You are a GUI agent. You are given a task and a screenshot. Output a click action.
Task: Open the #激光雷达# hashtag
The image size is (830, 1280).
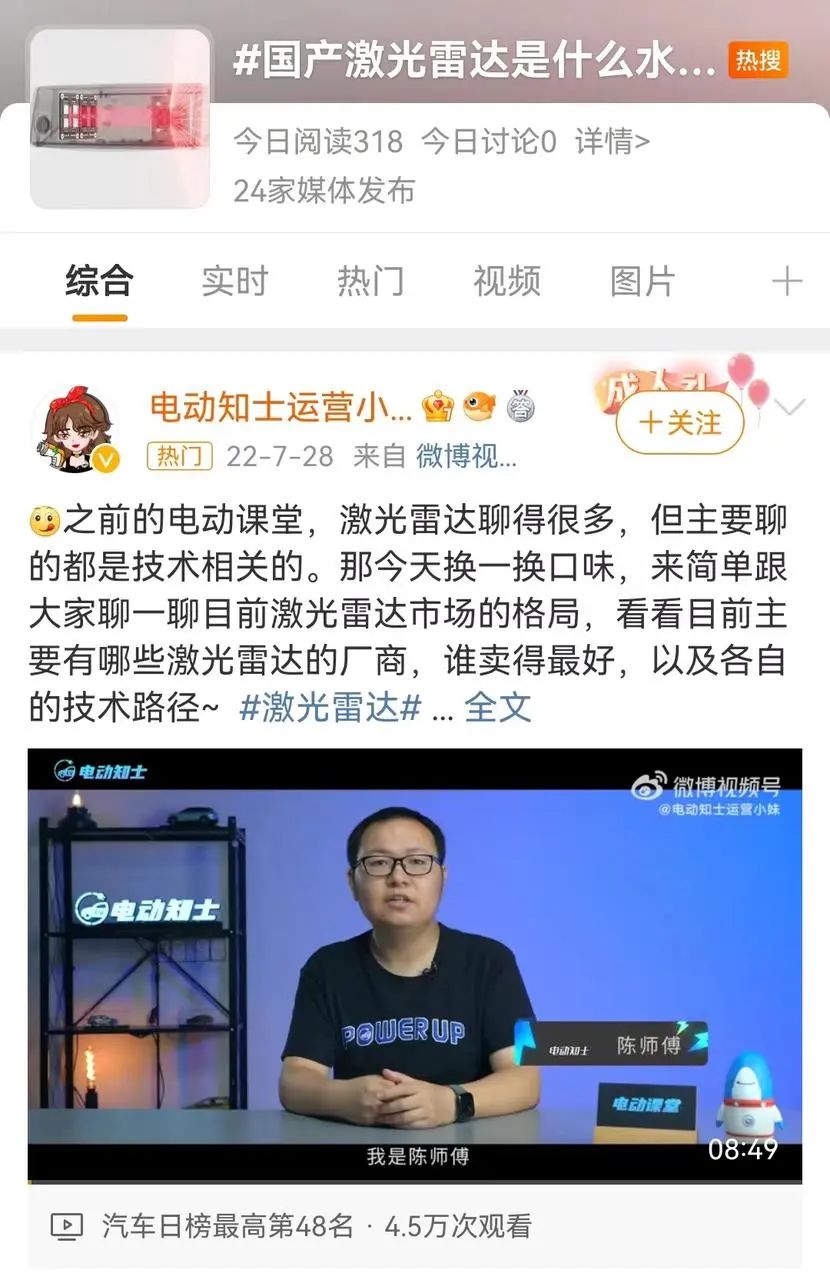pyautogui.click(x=330, y=707)
